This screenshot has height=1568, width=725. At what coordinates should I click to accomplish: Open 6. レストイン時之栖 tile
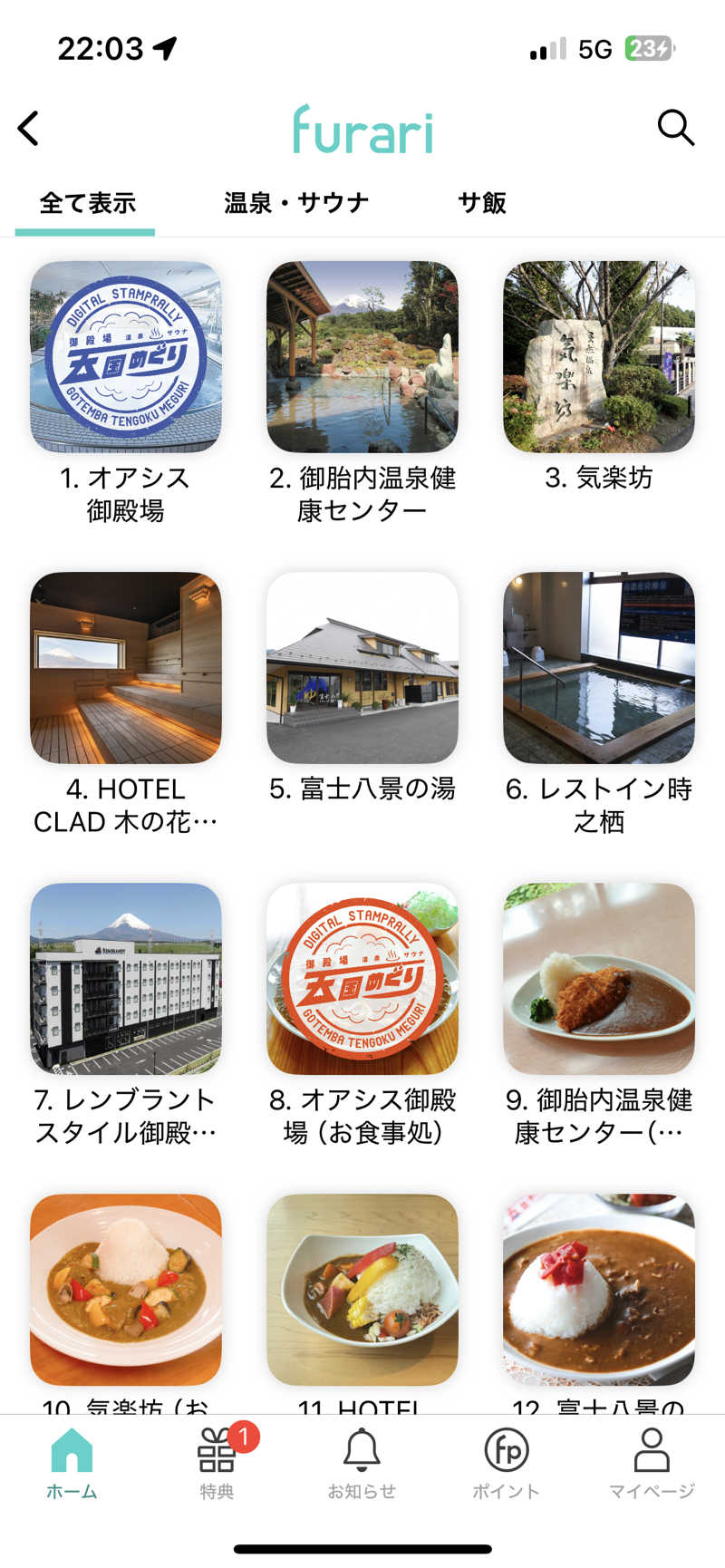point(599,668)
